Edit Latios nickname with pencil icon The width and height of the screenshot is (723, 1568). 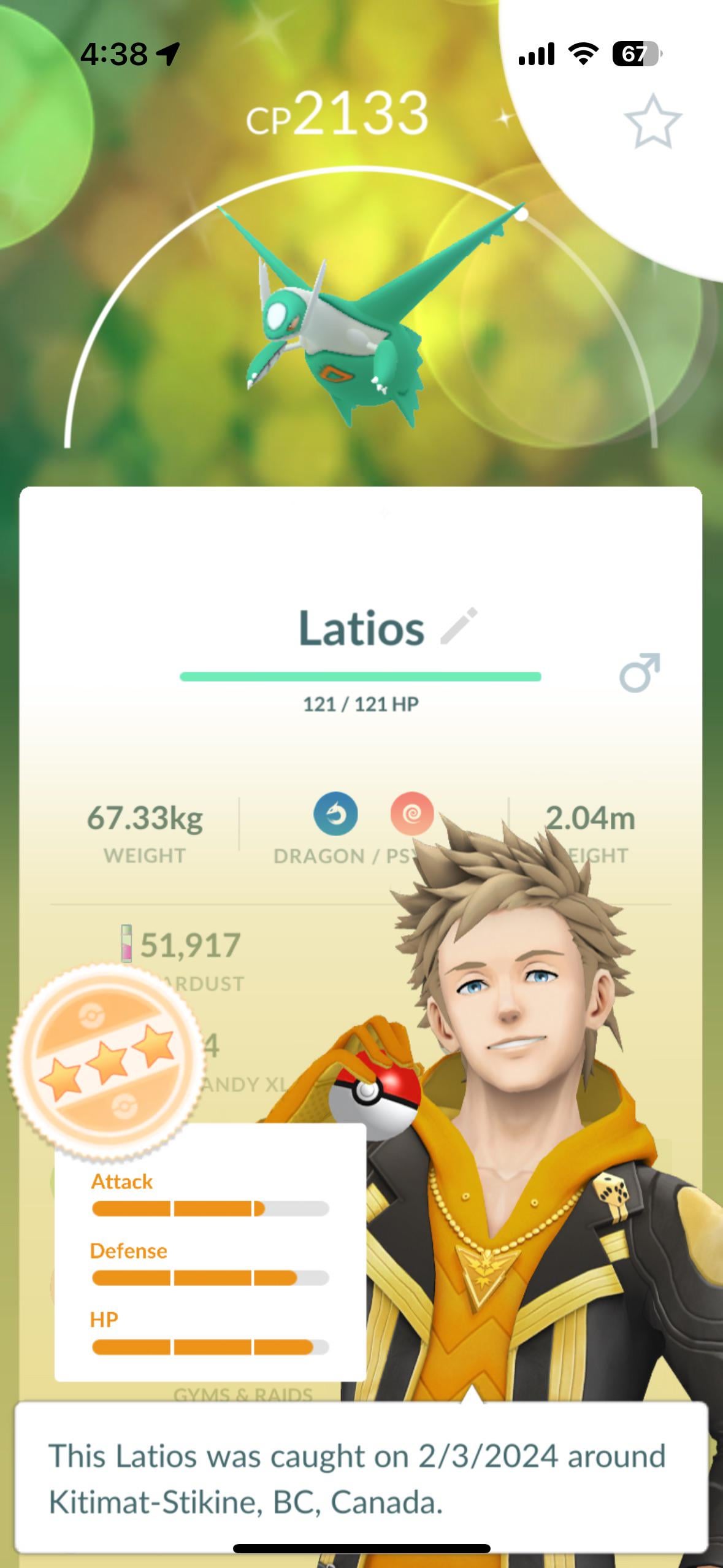point(459,626)
